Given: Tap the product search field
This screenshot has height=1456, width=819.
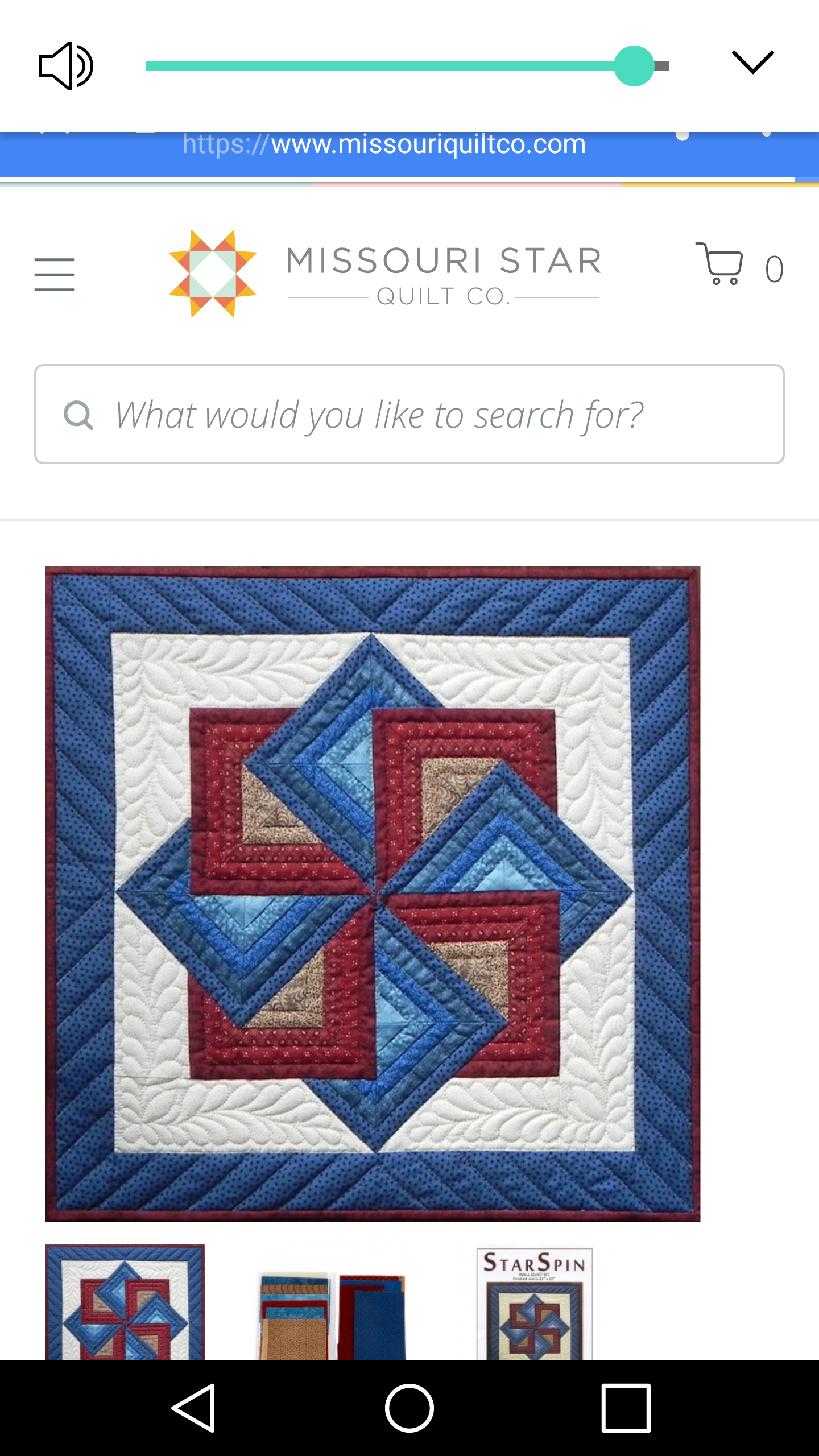Looking at the screenshot, I should (409, 414).
